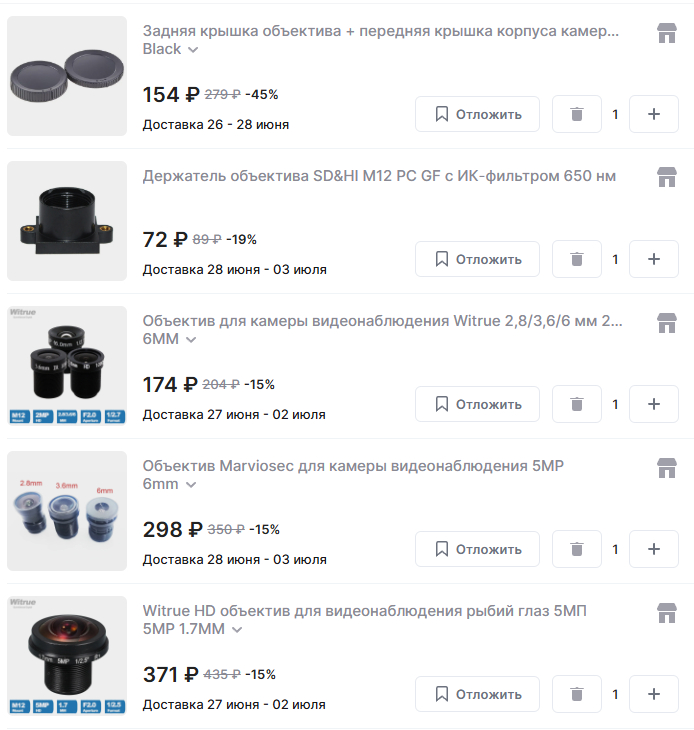Tap Отложить for the 154 ₽ lens cap
This screenshot has width=694, height=730.
pyautogui.click(x=477, y=114)
